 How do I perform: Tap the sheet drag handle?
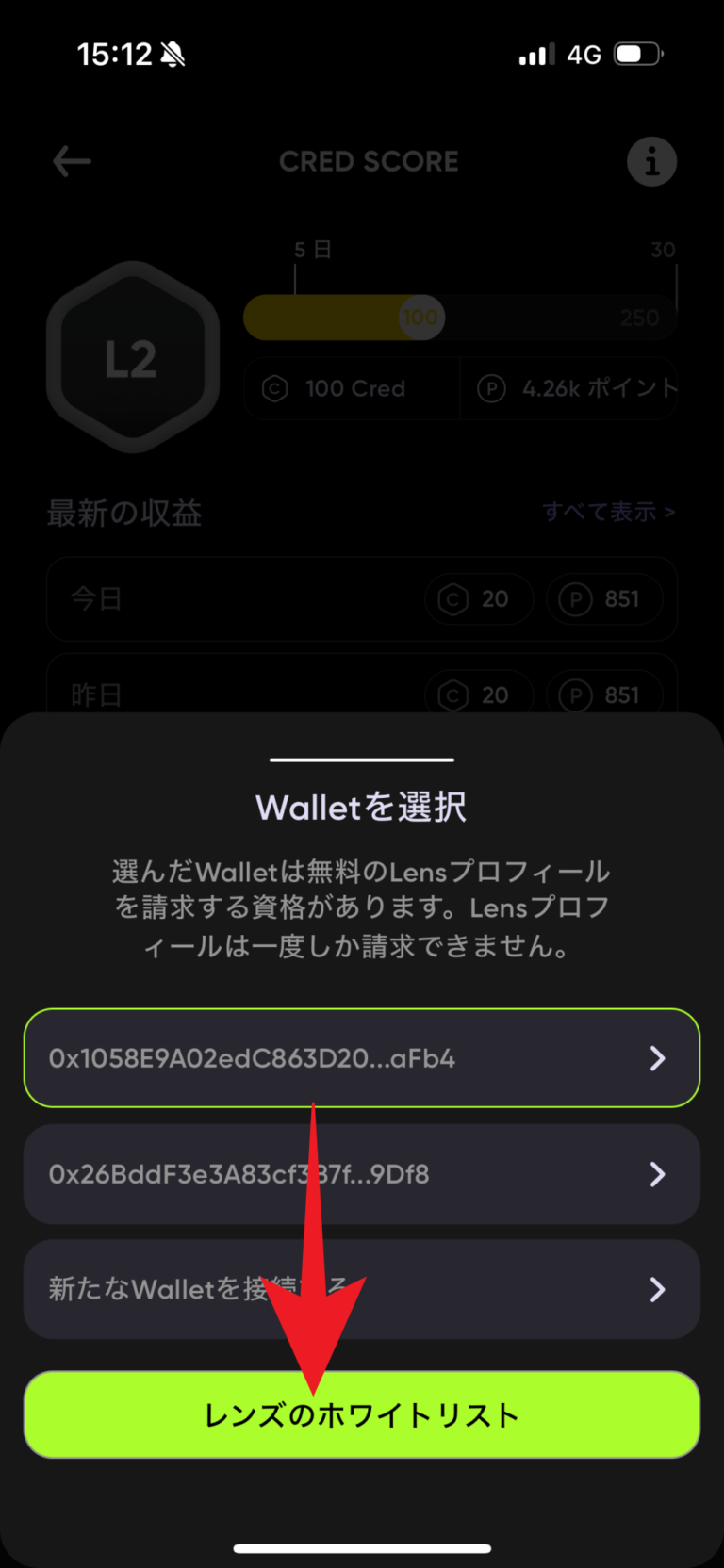361,759
